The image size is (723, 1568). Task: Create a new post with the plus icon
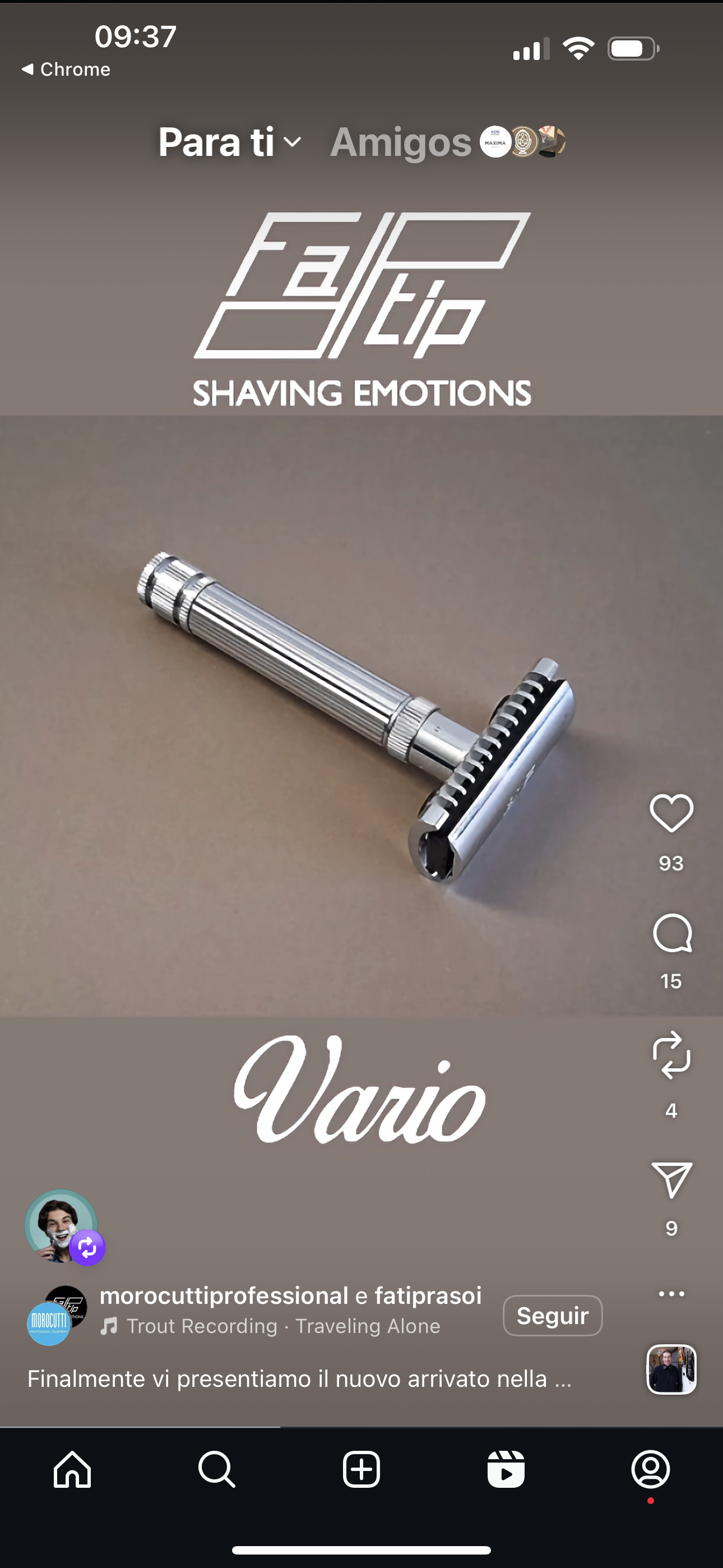point(361,1469)
